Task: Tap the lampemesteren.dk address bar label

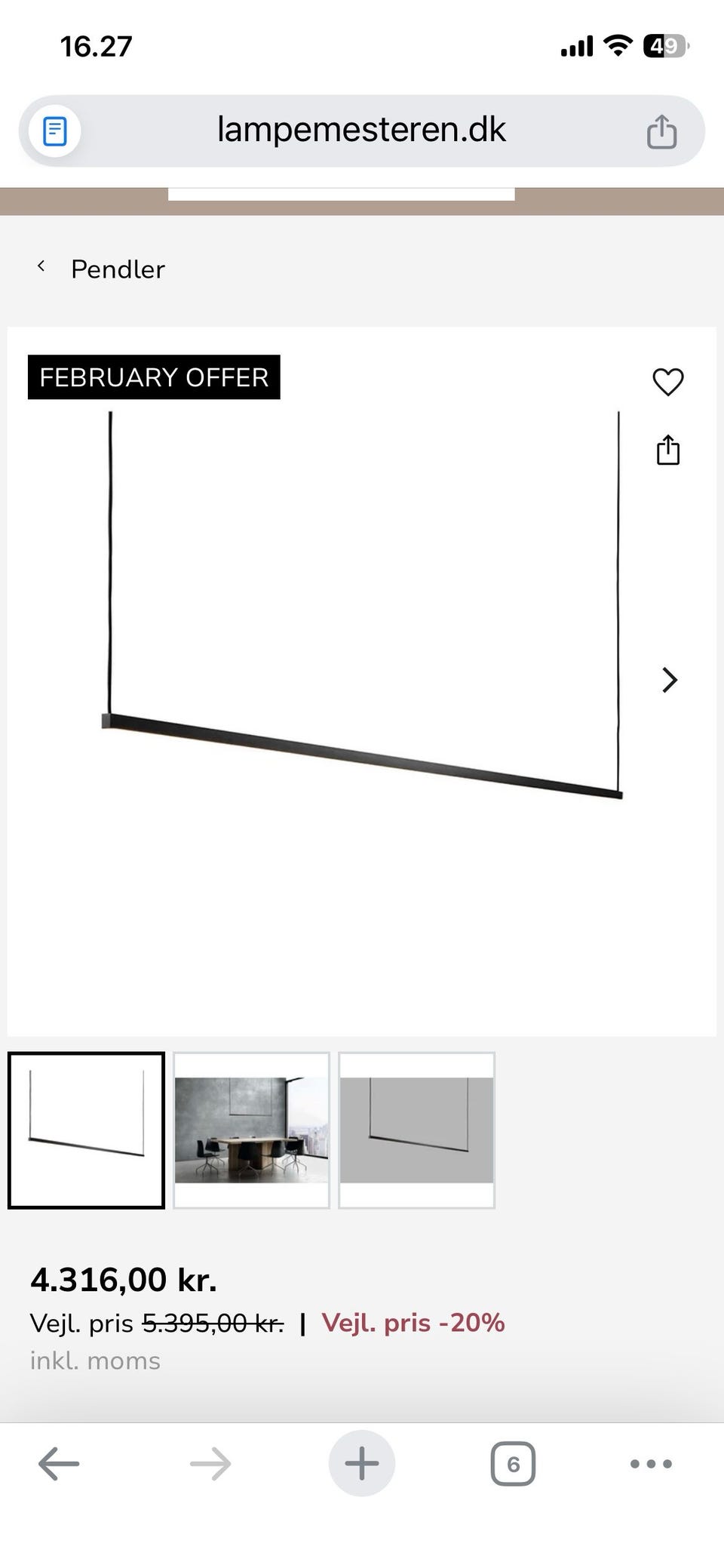Action: pyautogui.click(x=362, y=129)
